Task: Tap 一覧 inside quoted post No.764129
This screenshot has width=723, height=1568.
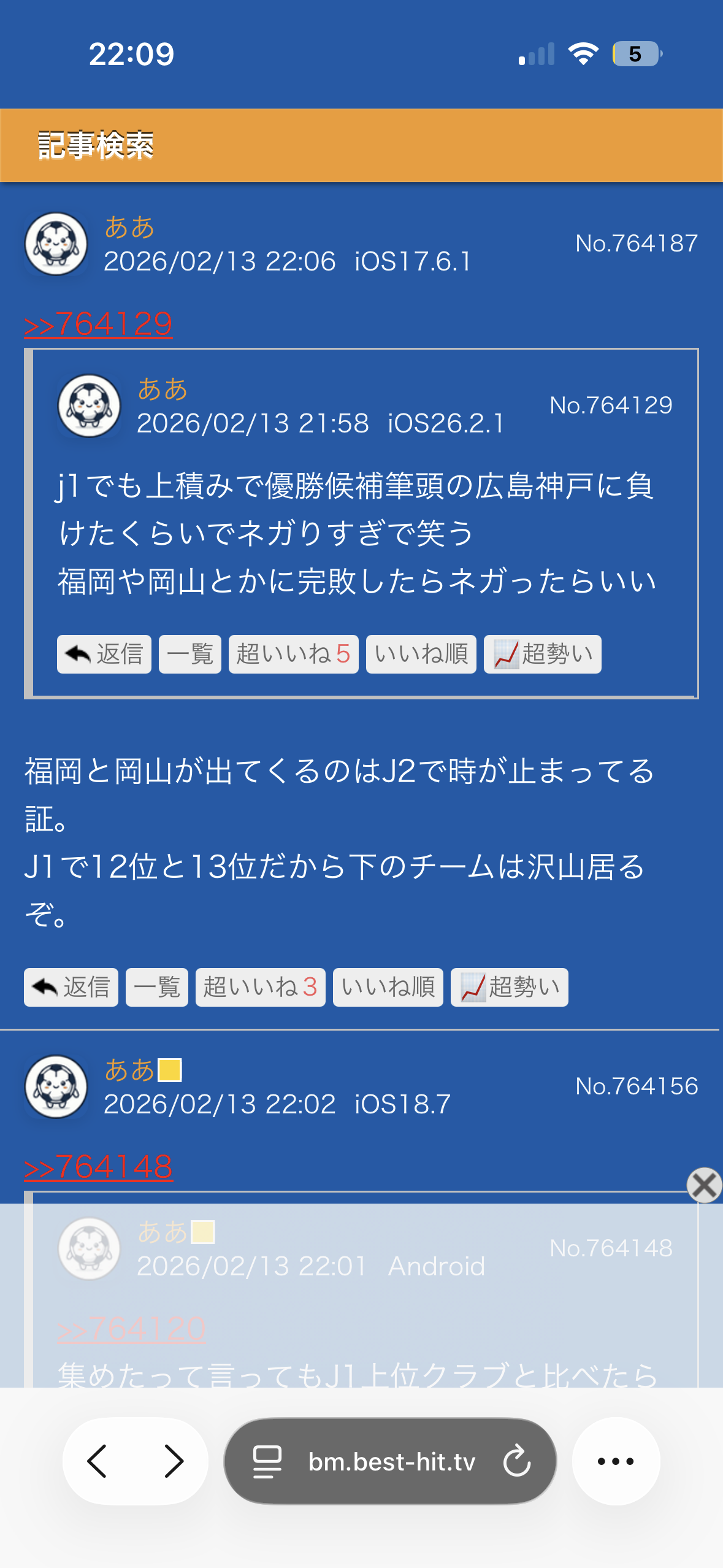Action: click(x=190, y=654)
